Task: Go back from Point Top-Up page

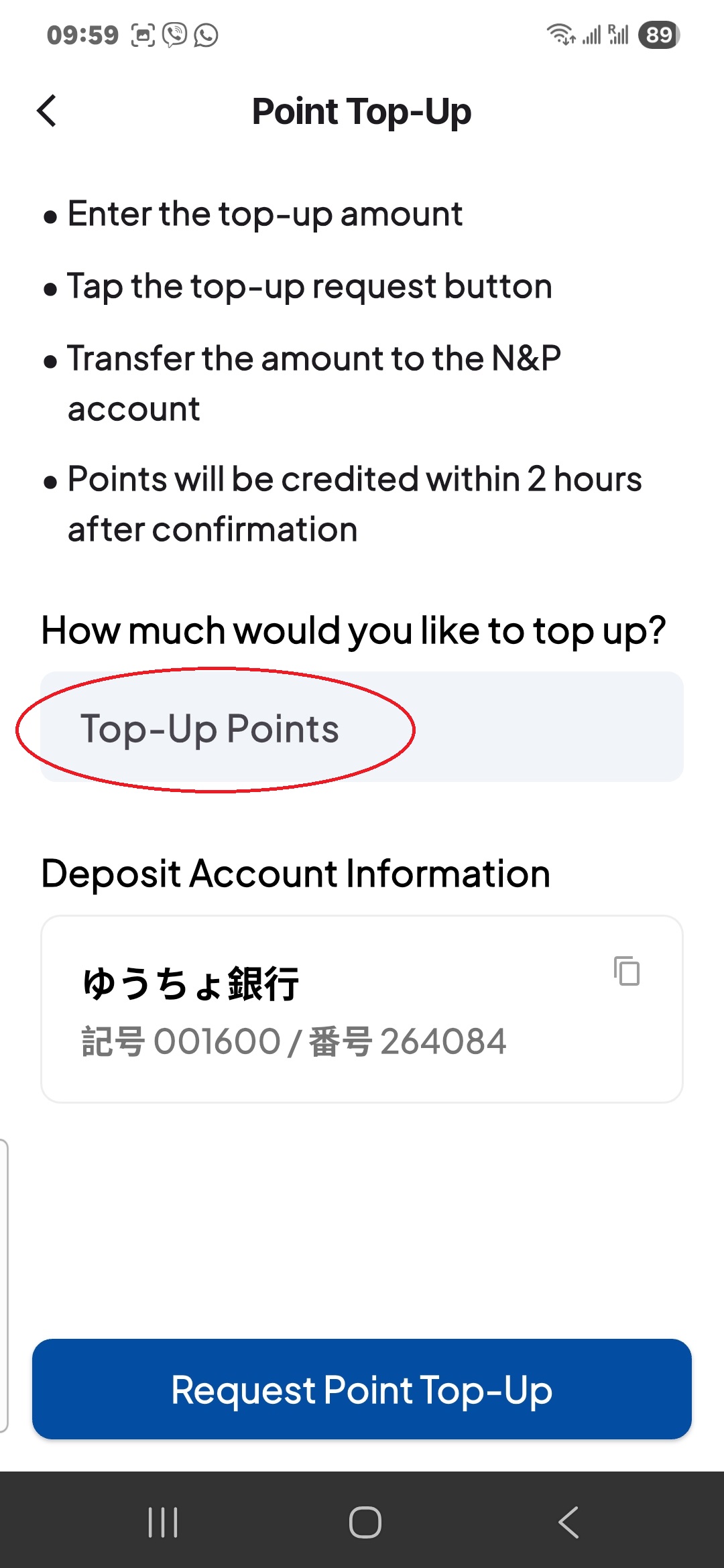Action: (x=47, y=111)
